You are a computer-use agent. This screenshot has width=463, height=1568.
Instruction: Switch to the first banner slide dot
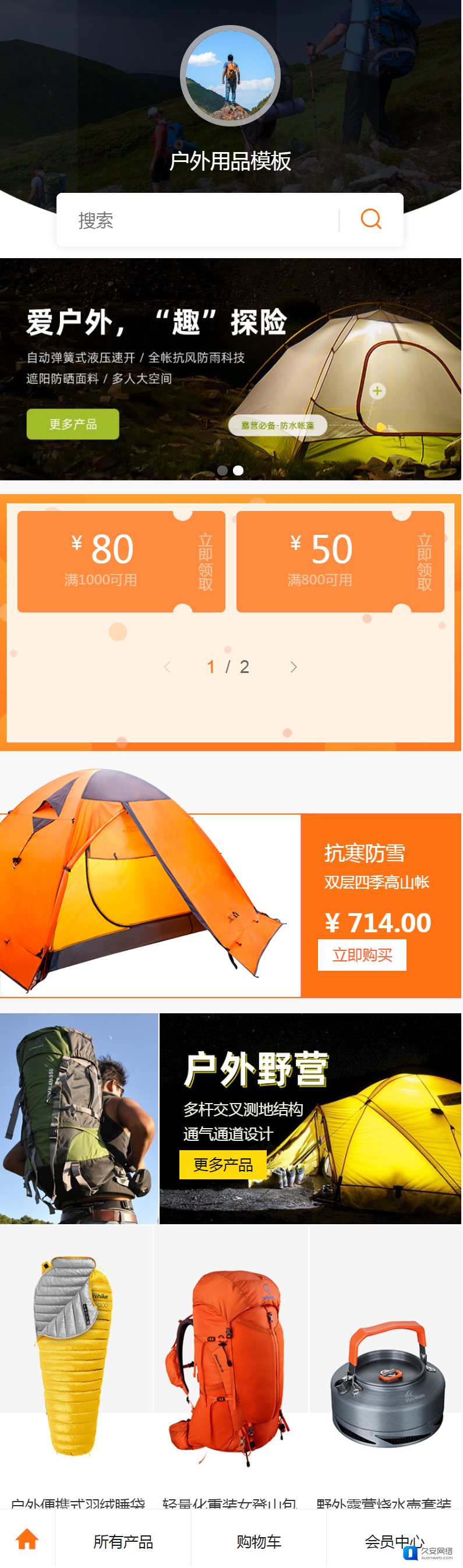(222, 471)
